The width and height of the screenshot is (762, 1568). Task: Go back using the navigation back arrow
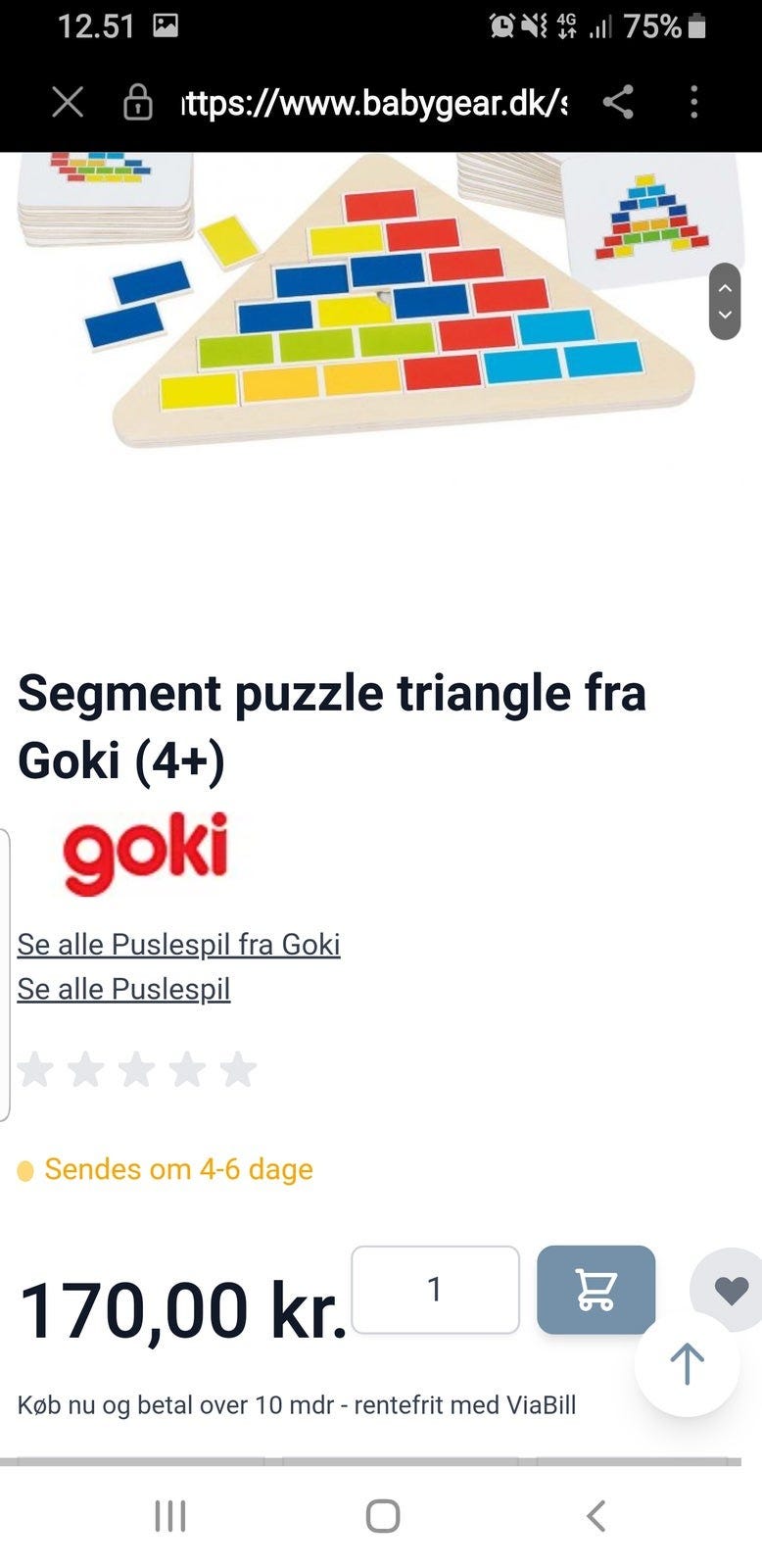pyautogui.click(x=596, y=1515)
